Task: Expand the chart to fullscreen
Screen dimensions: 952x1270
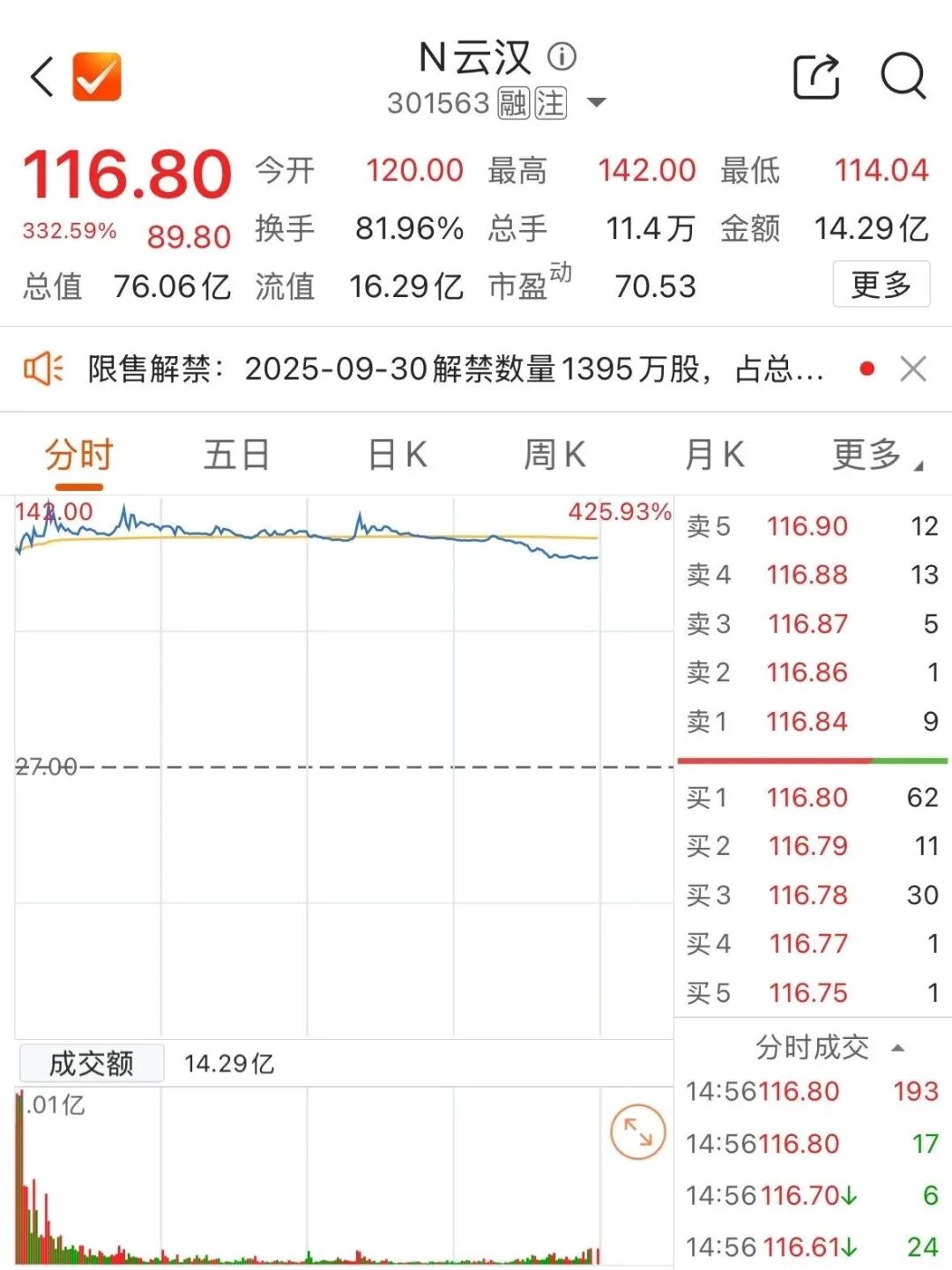Action: 637,1132
